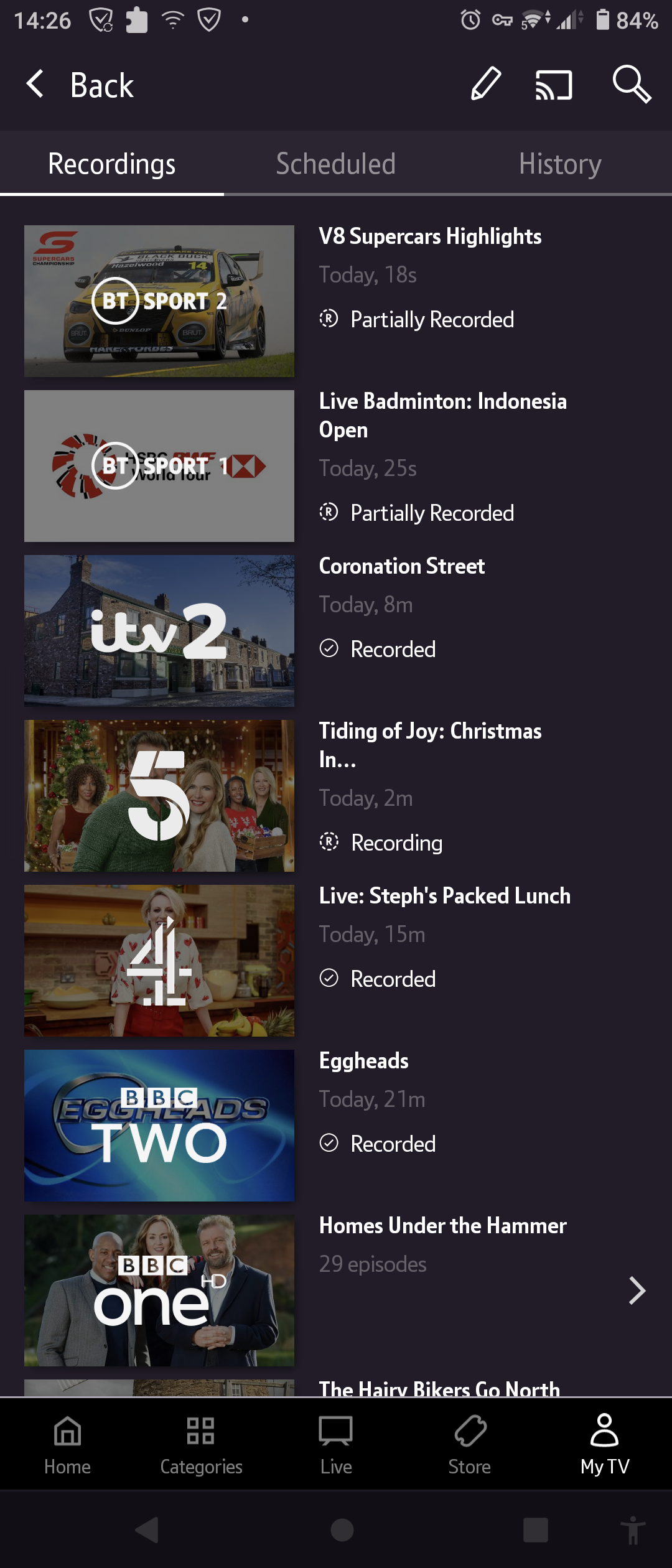Open the cast to device icon
This screenshot has height=1568, width=672.
point(554,85)
